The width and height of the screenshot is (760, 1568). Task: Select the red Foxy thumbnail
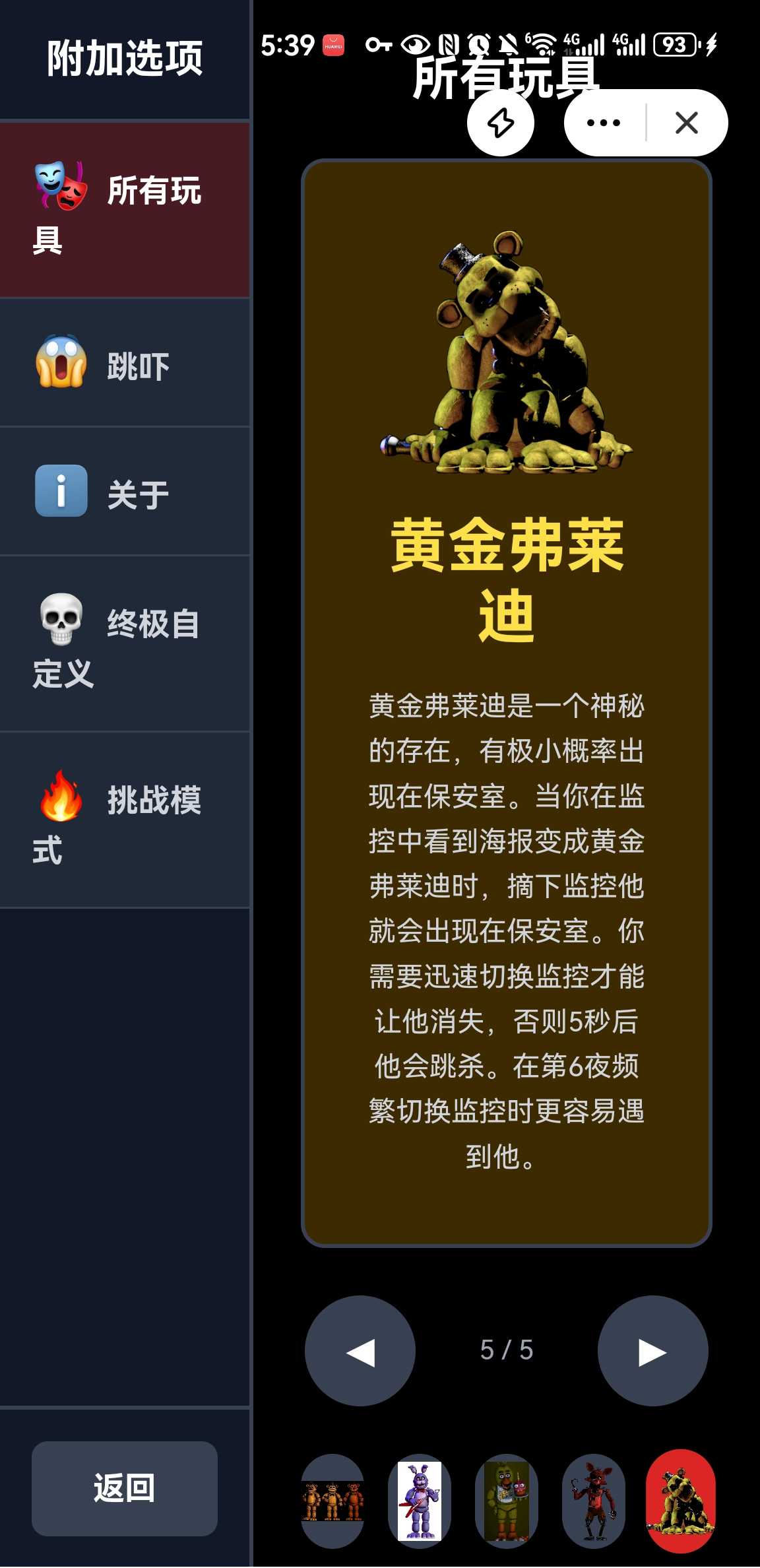(x=594, y=1501)
